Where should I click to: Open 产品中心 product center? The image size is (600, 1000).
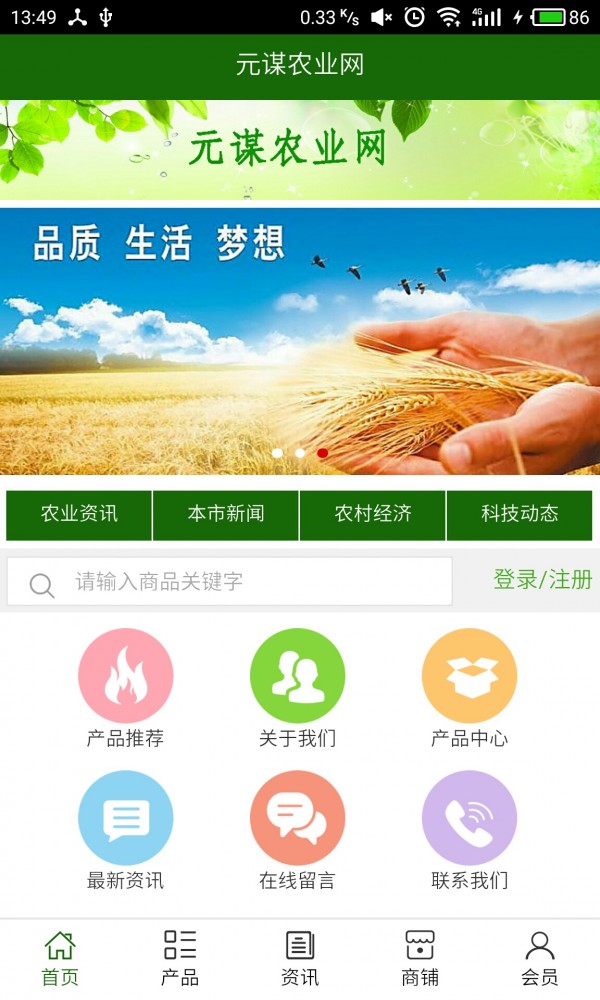(x=469, y=688)
